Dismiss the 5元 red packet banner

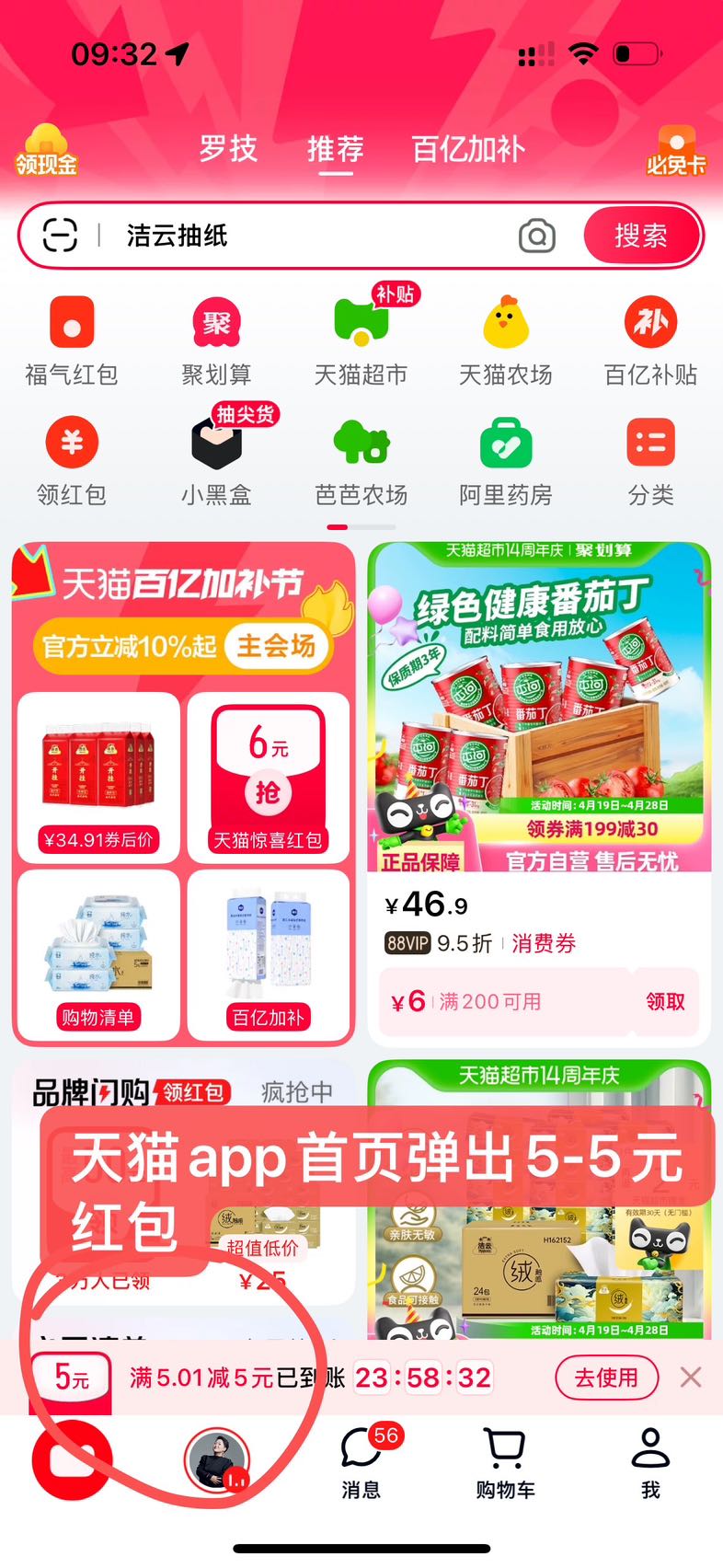coord(691,1378)
